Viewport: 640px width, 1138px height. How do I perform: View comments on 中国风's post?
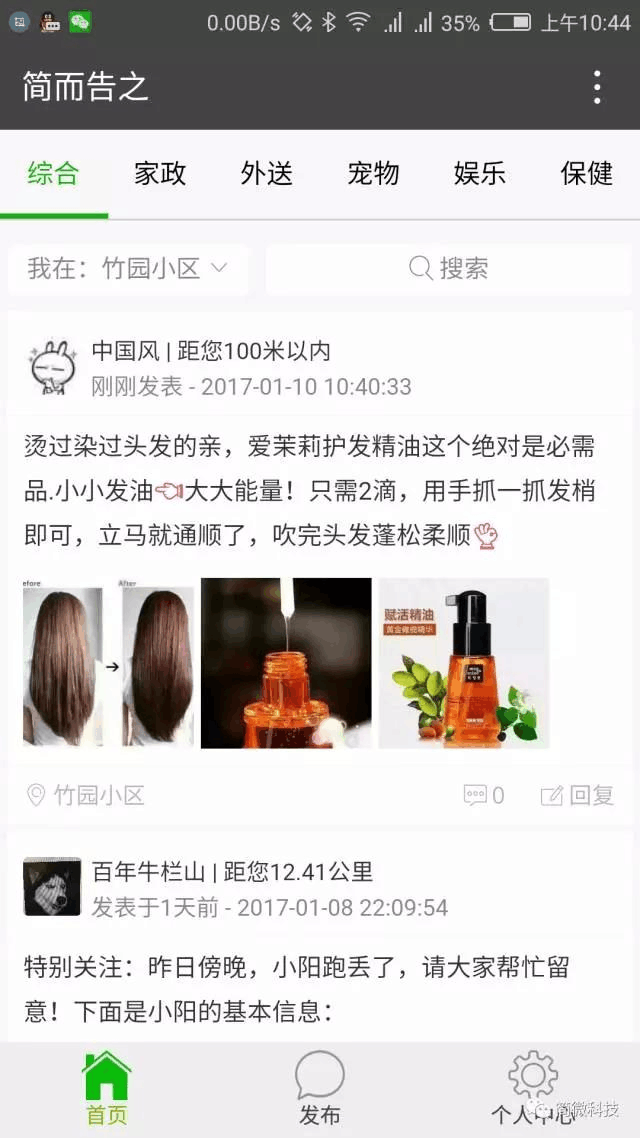(x=484, y=795)
